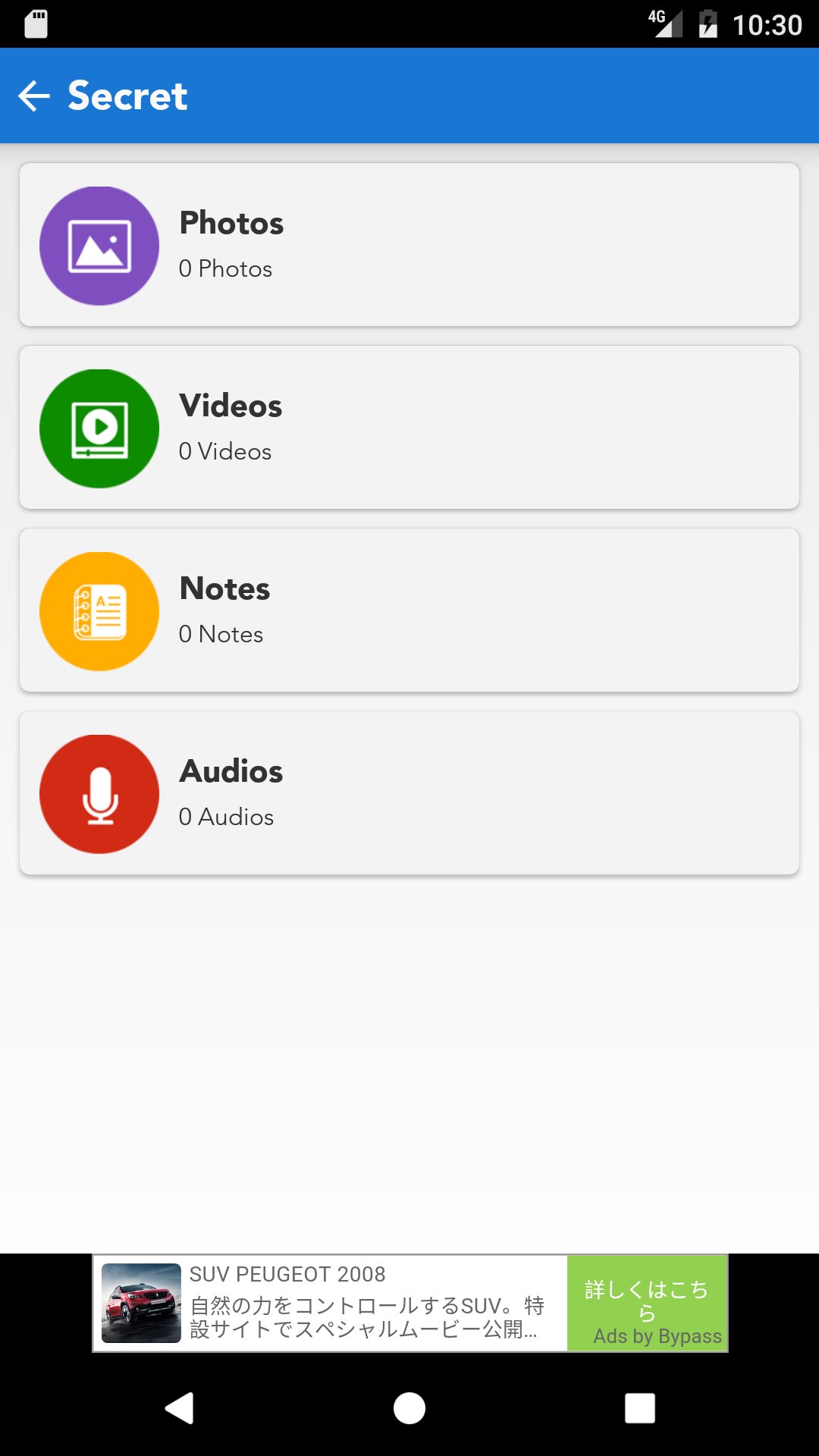
Task: Open recent apps from navigation bar
Action: tap(639, 1408)
